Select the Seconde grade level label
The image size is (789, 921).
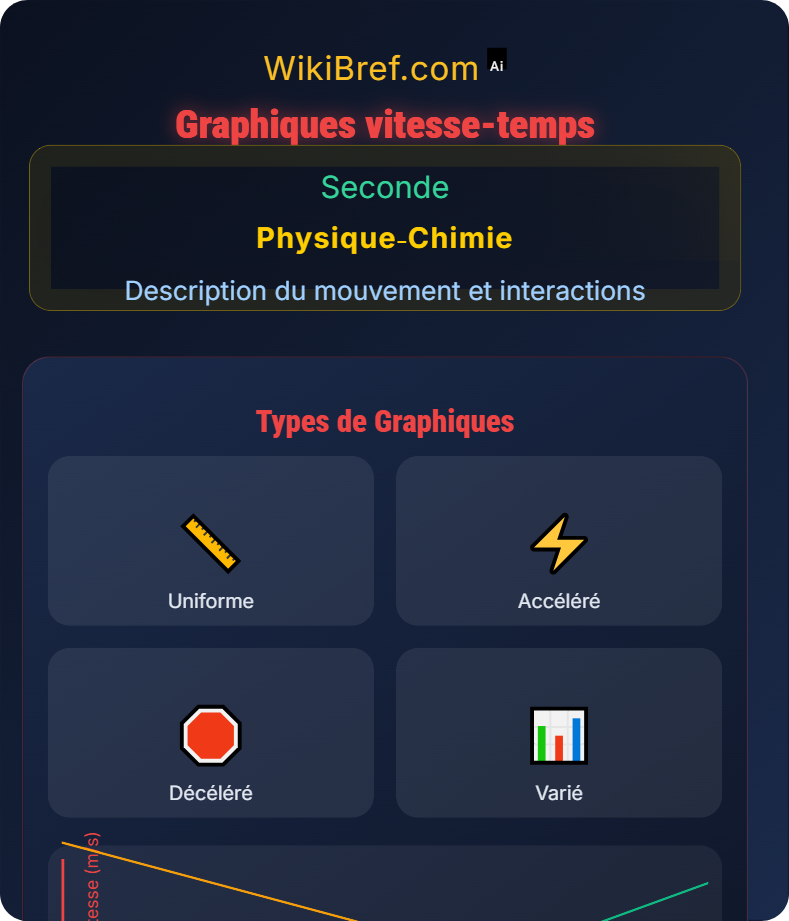click(x=385, y=187)
